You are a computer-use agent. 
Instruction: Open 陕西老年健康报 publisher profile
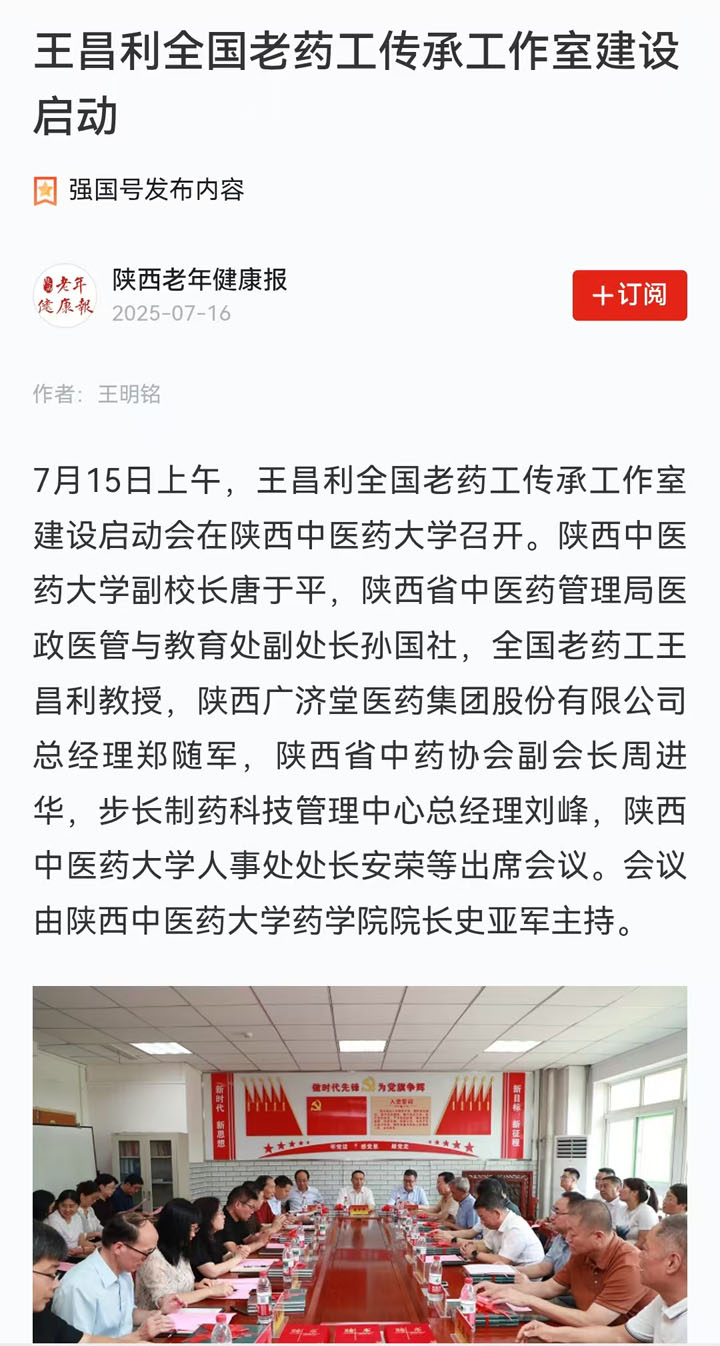(199, 280)
